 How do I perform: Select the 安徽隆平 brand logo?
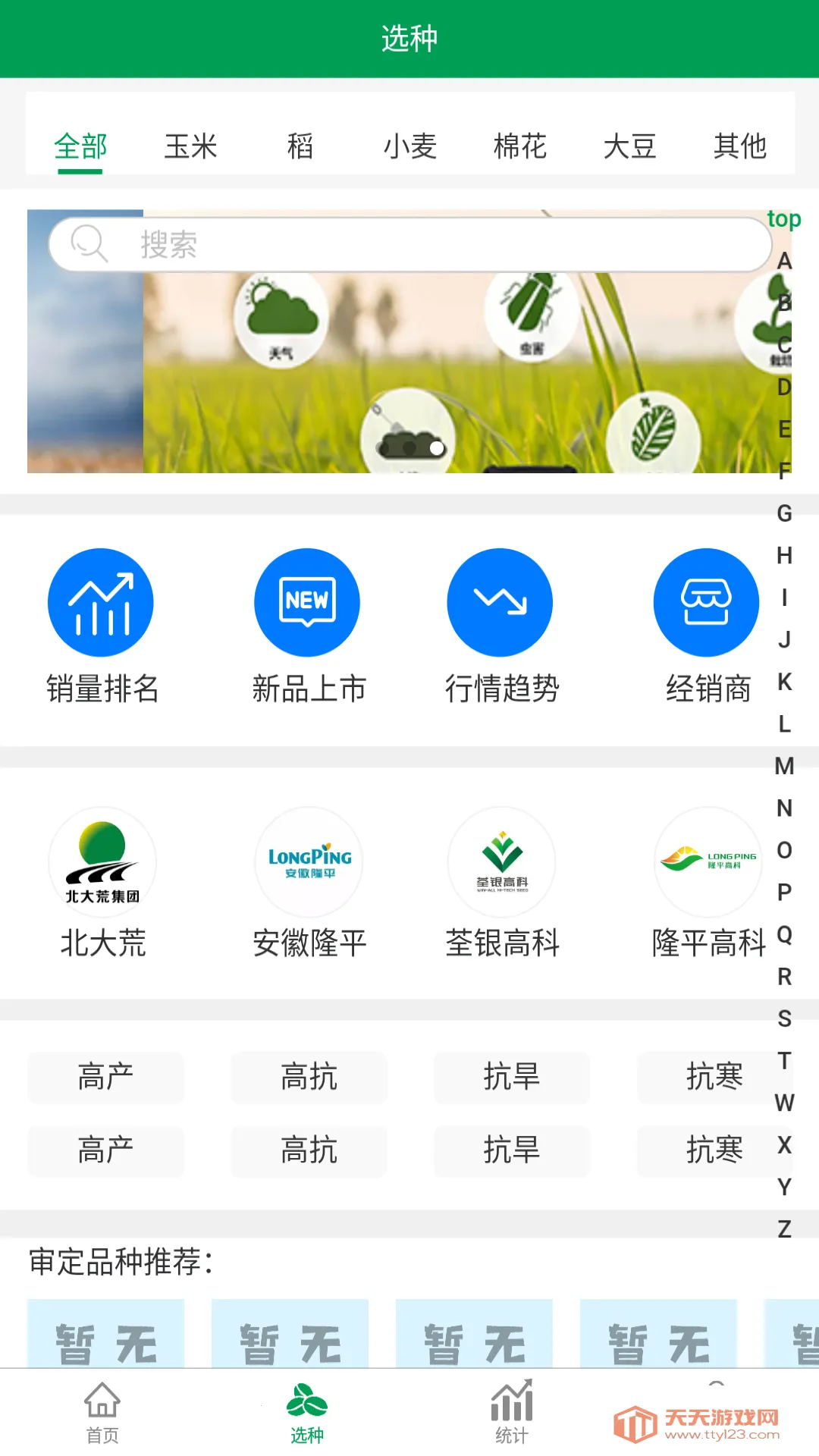[x=307, y=863]
